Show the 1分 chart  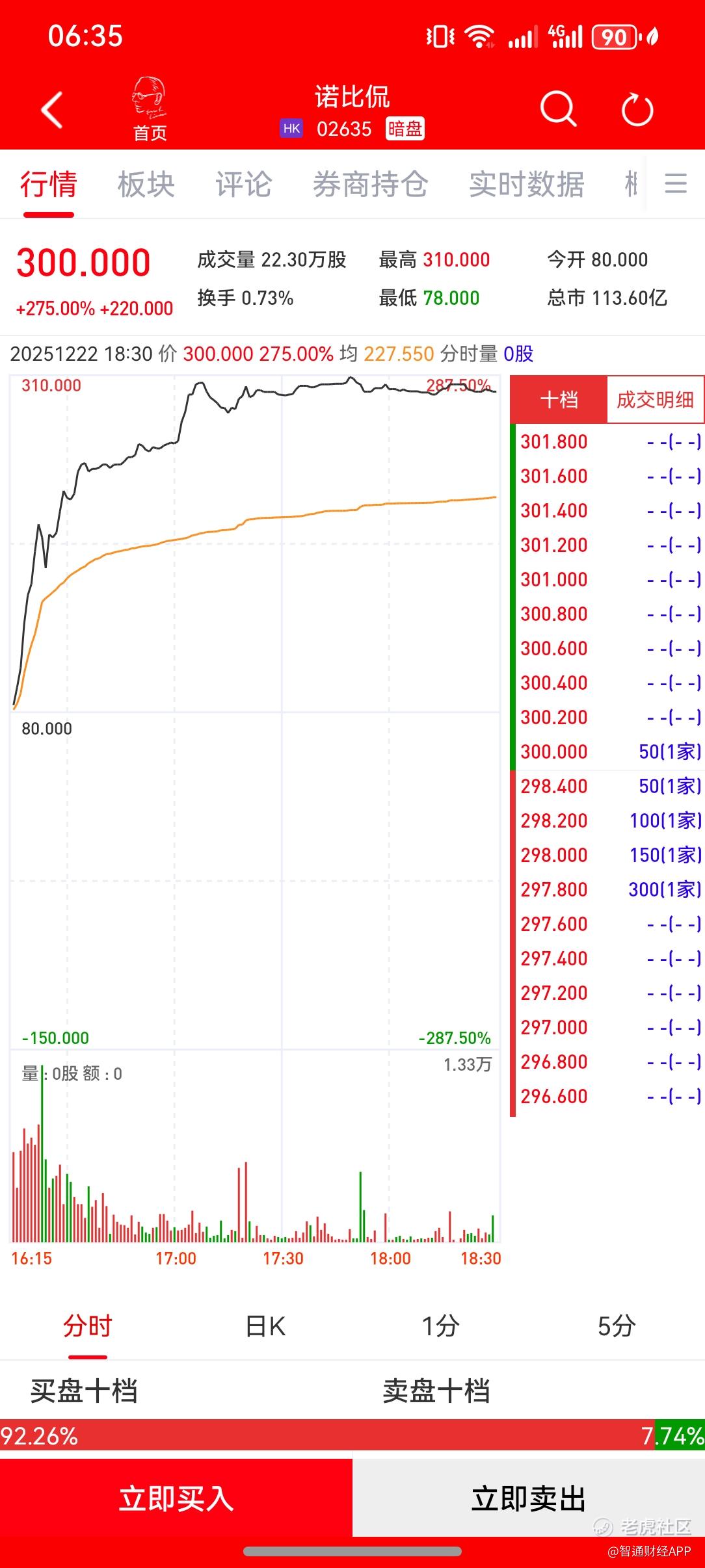point(441,1326)
